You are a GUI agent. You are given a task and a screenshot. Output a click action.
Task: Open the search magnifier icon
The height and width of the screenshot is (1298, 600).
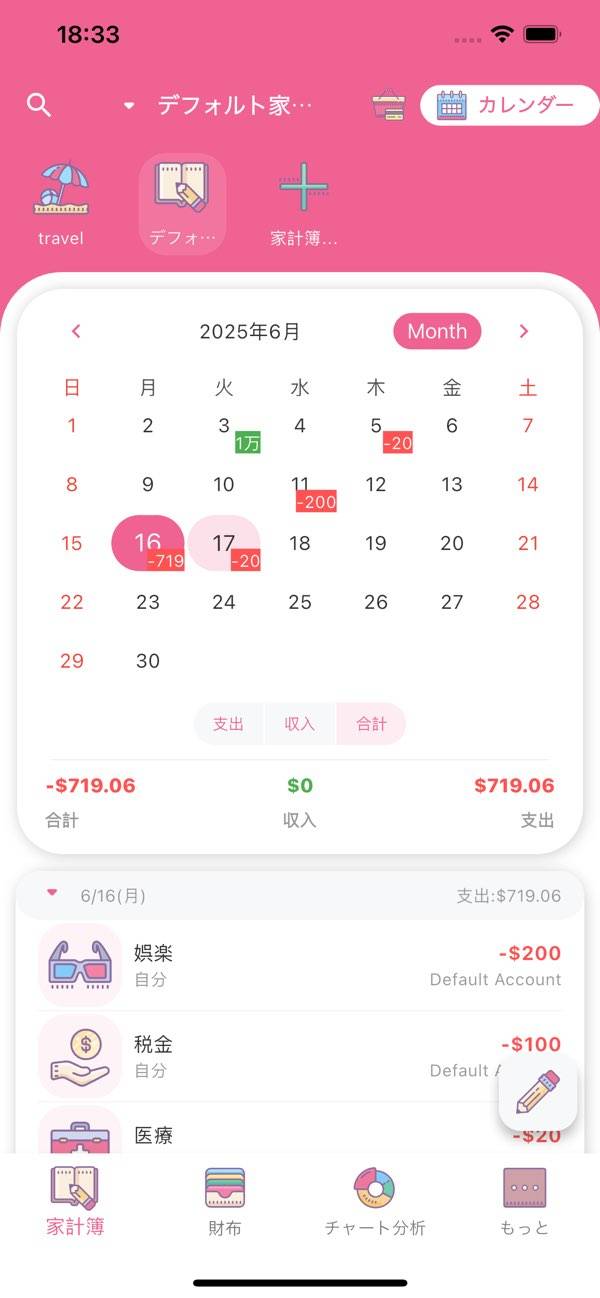(x=38, y=105)
